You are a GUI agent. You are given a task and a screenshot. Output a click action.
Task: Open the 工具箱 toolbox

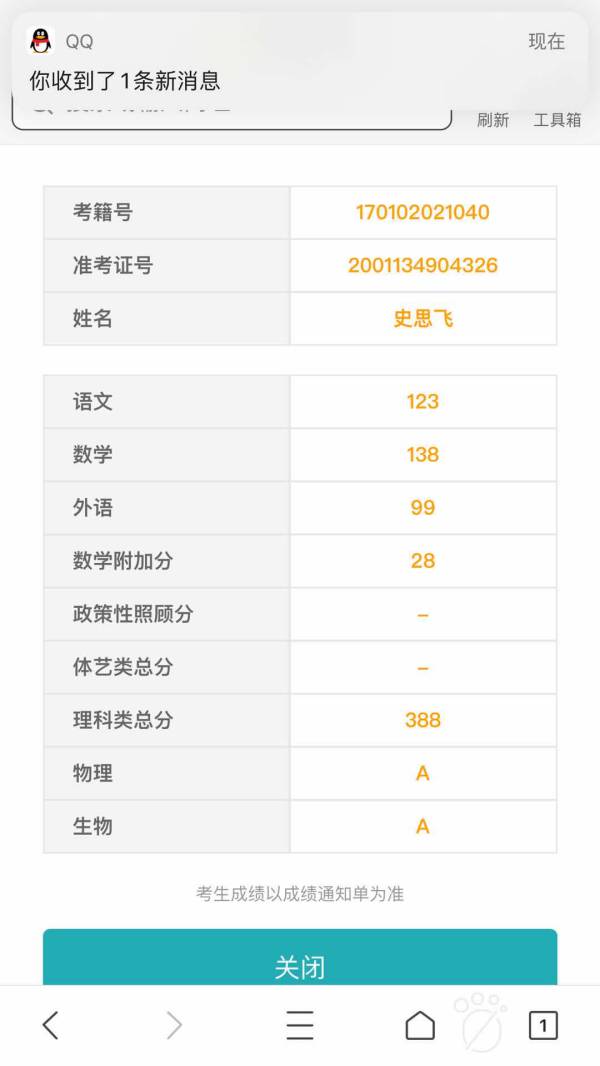click(557, 120)
